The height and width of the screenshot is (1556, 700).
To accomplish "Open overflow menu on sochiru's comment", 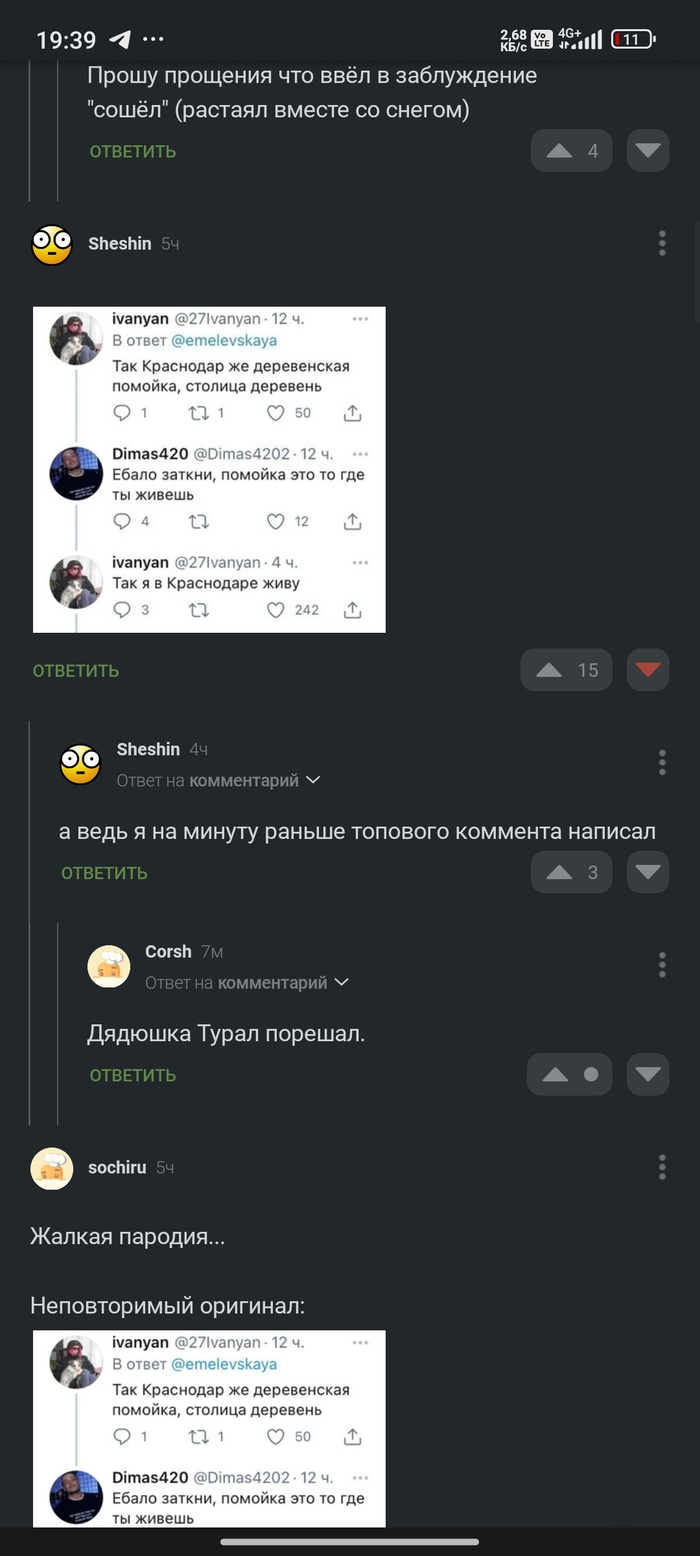I will coord(662,1167).
